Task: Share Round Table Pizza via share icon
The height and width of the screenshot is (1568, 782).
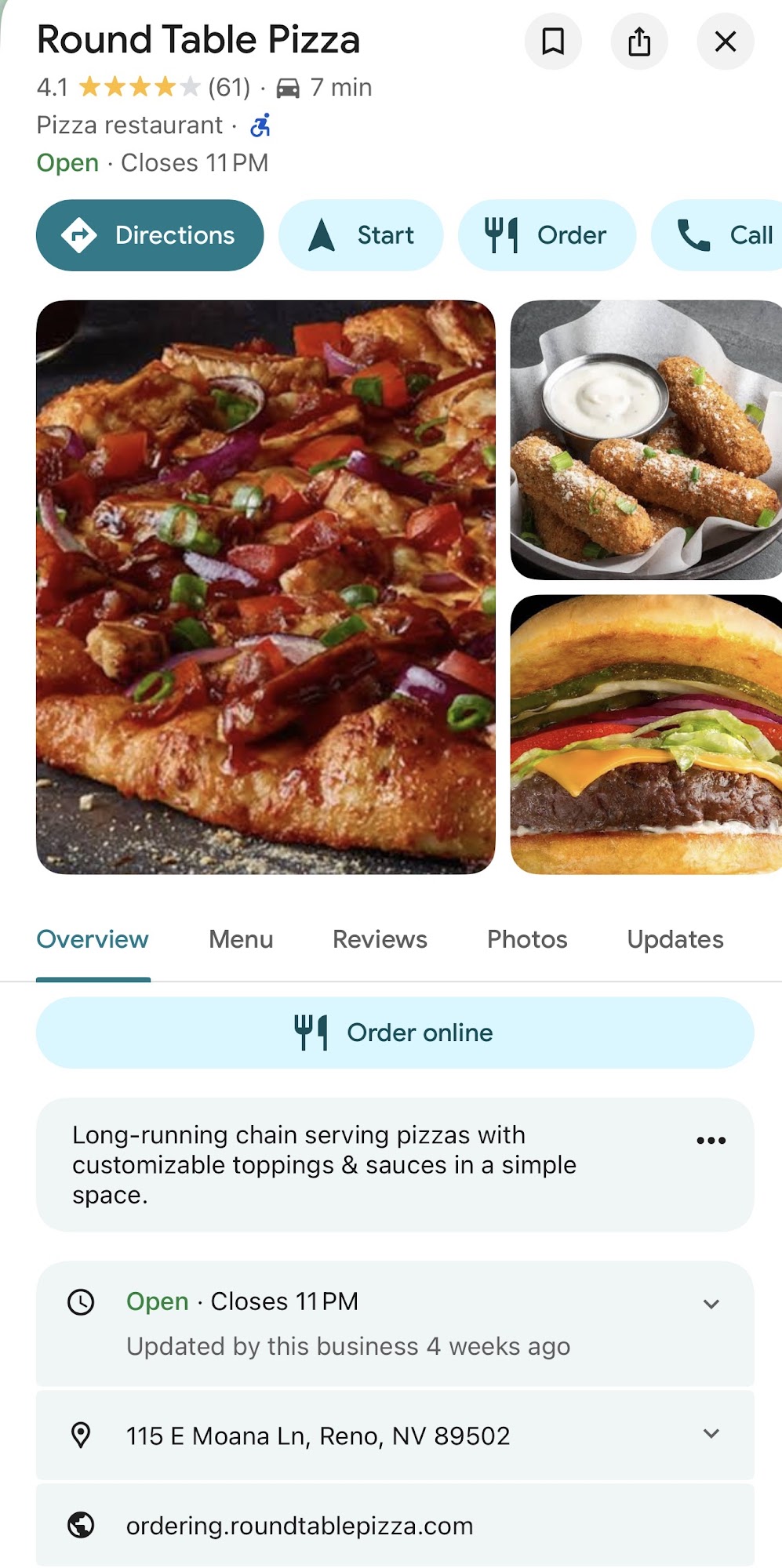Action: coord(639,42)
